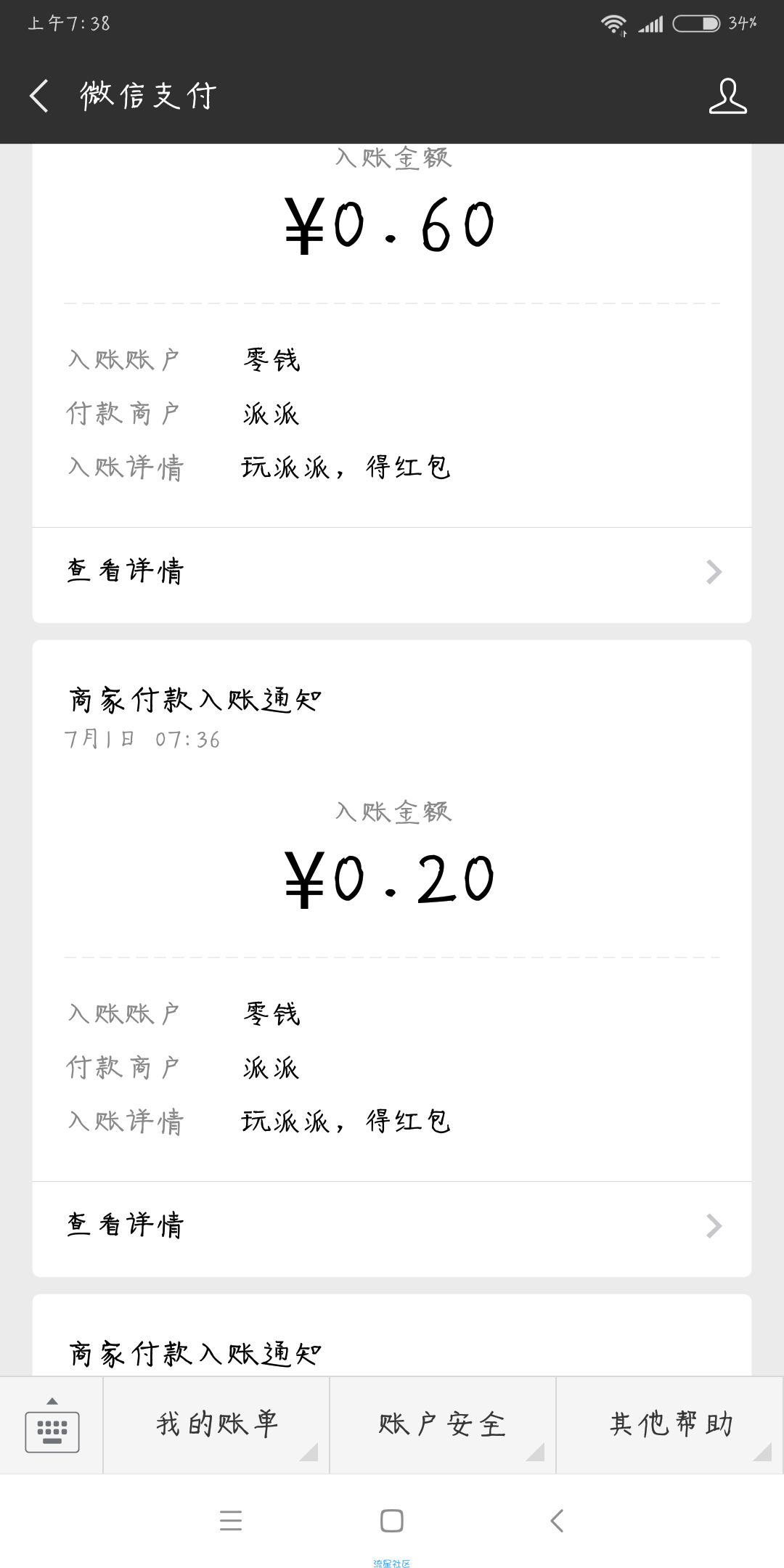This screenshot has height=1568, width=784.
Task: Tap the system home button
Action: [x=392, y=1520]
